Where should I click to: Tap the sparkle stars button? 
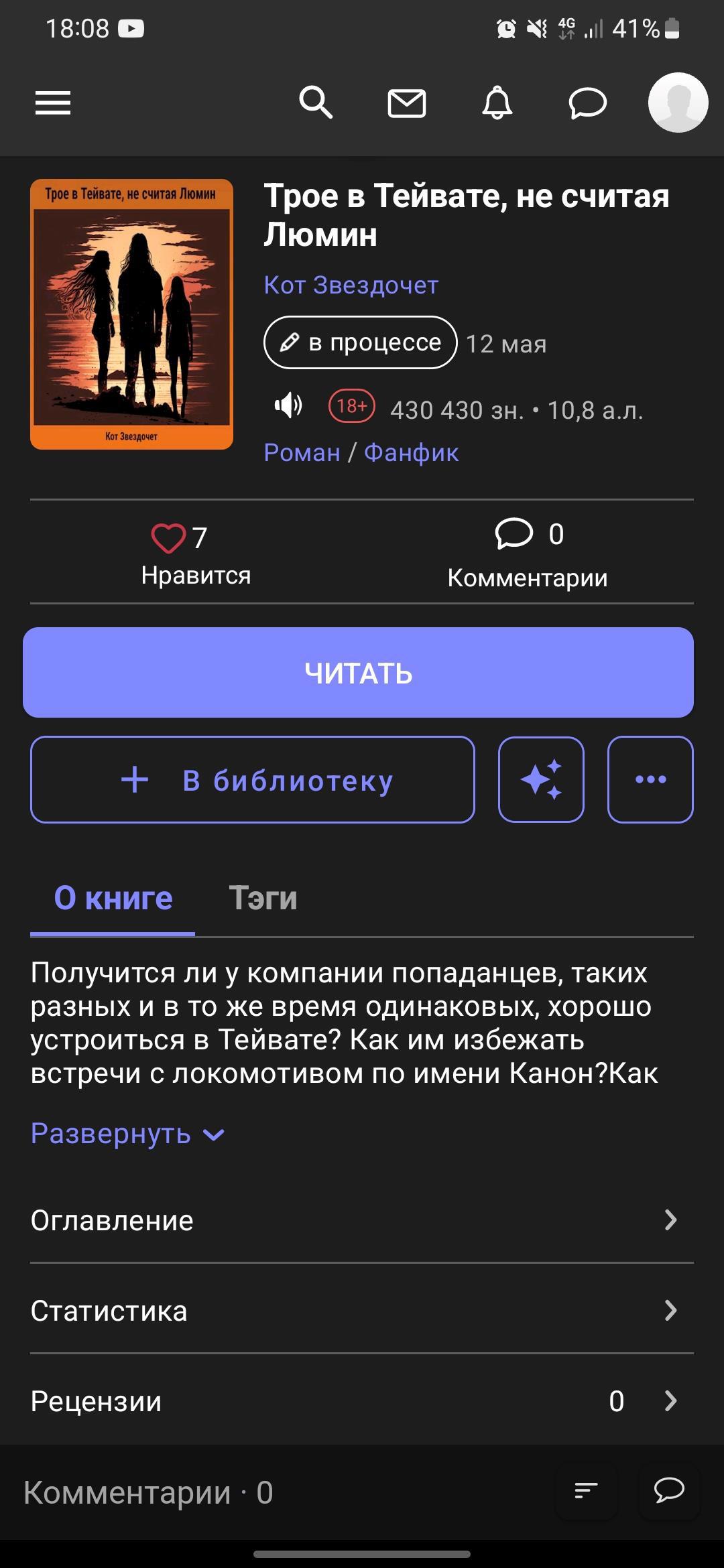pyautogui.click(x=541, y=780)
